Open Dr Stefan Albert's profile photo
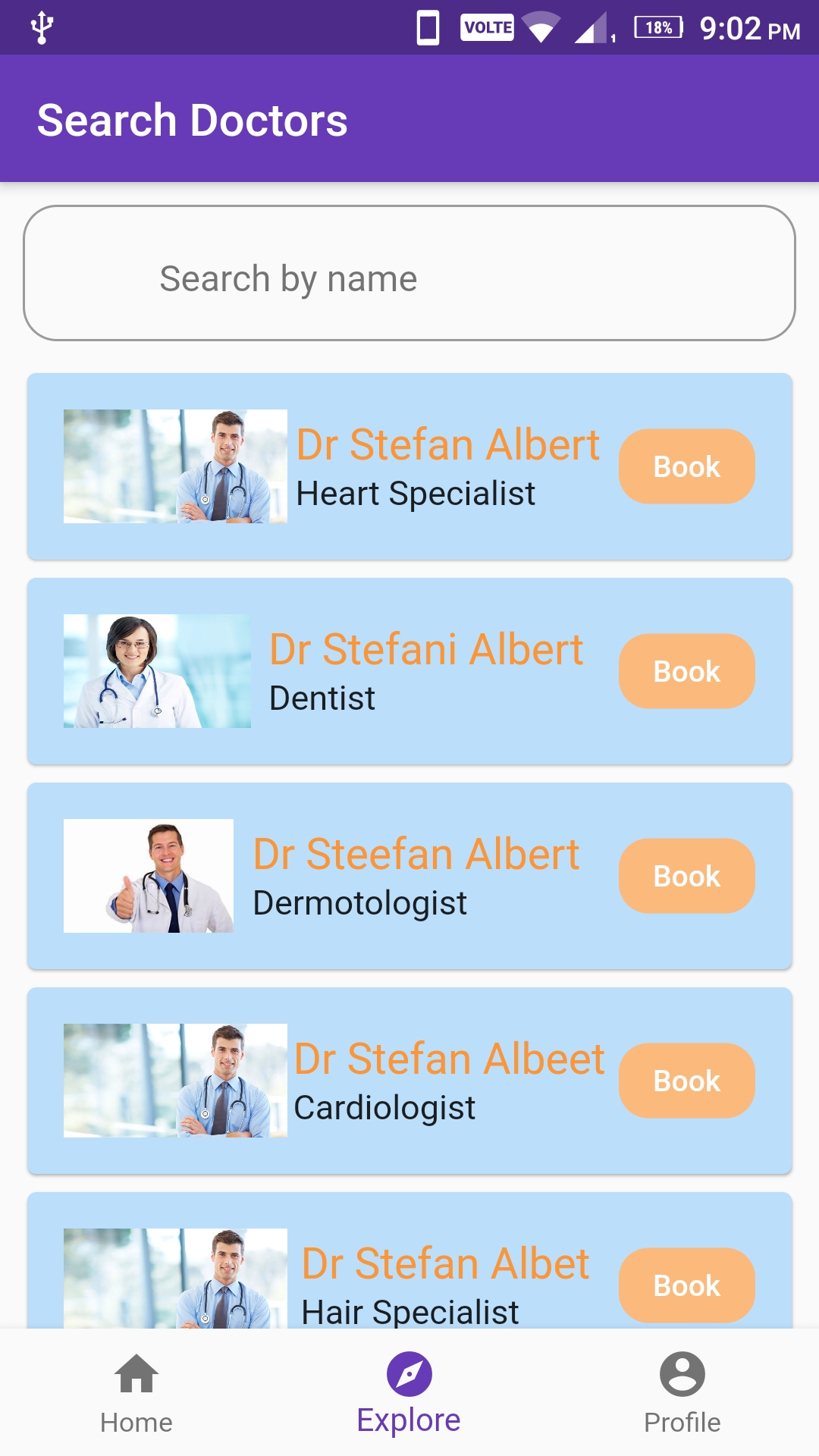The width and height of the screenshot is (819, 1456). click(x=175, y=466)
